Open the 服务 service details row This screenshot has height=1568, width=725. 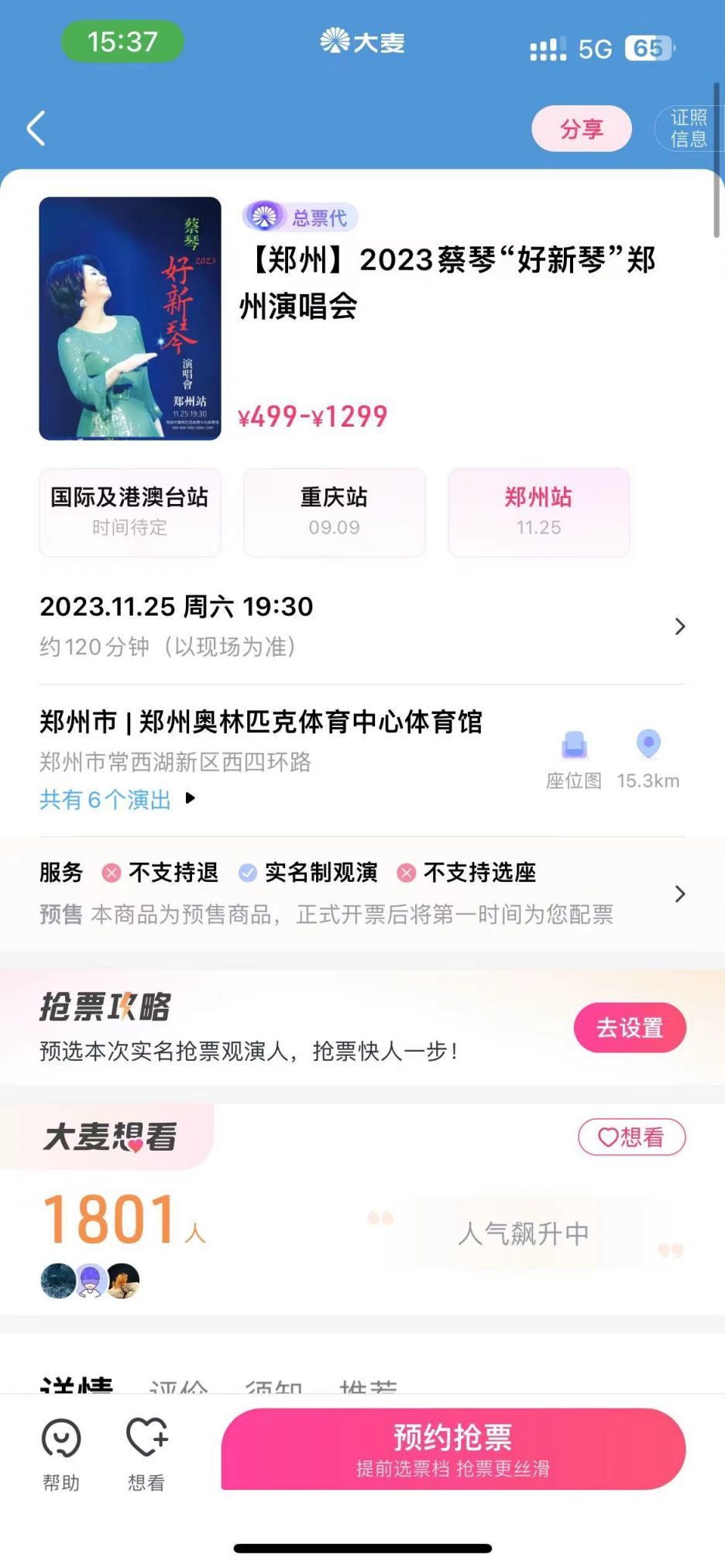click(362, 894)
